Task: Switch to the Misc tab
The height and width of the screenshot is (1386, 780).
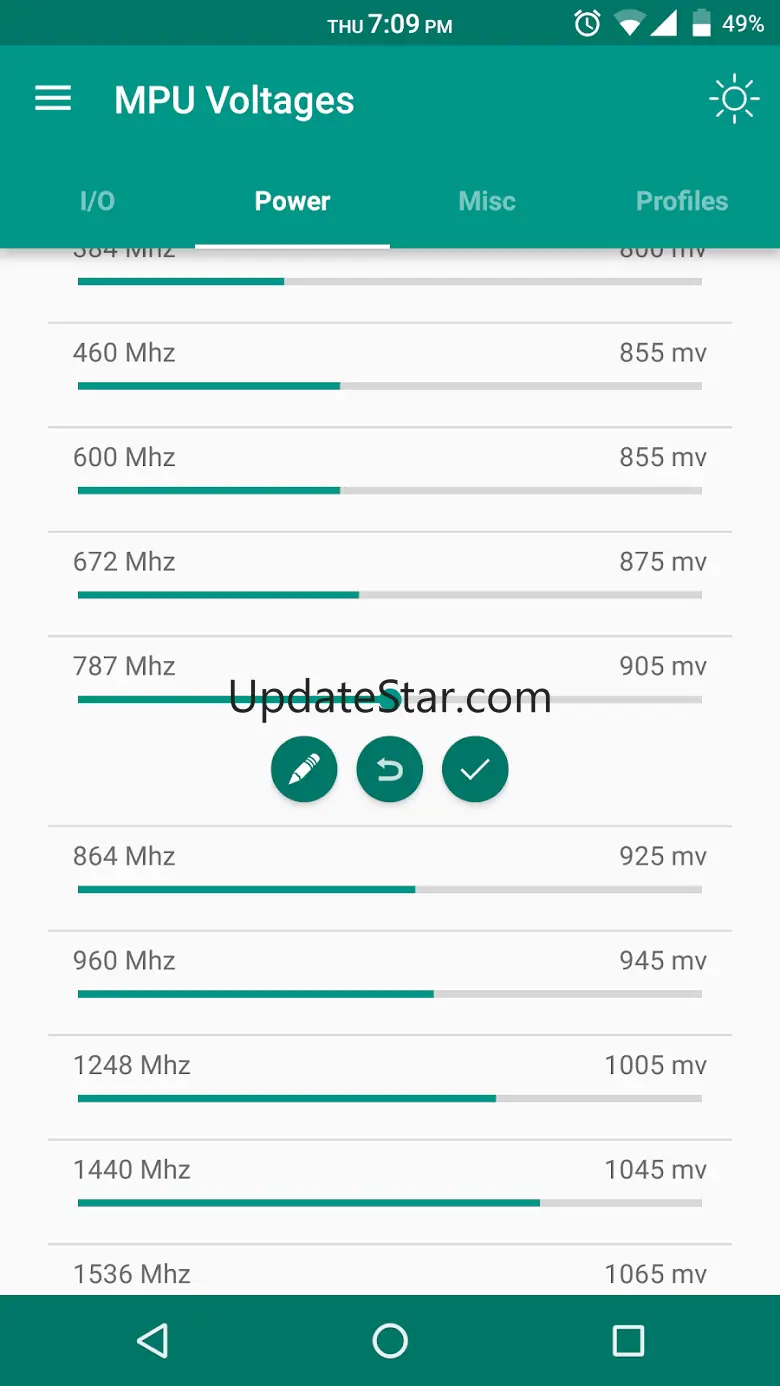Action: point(487,201)
